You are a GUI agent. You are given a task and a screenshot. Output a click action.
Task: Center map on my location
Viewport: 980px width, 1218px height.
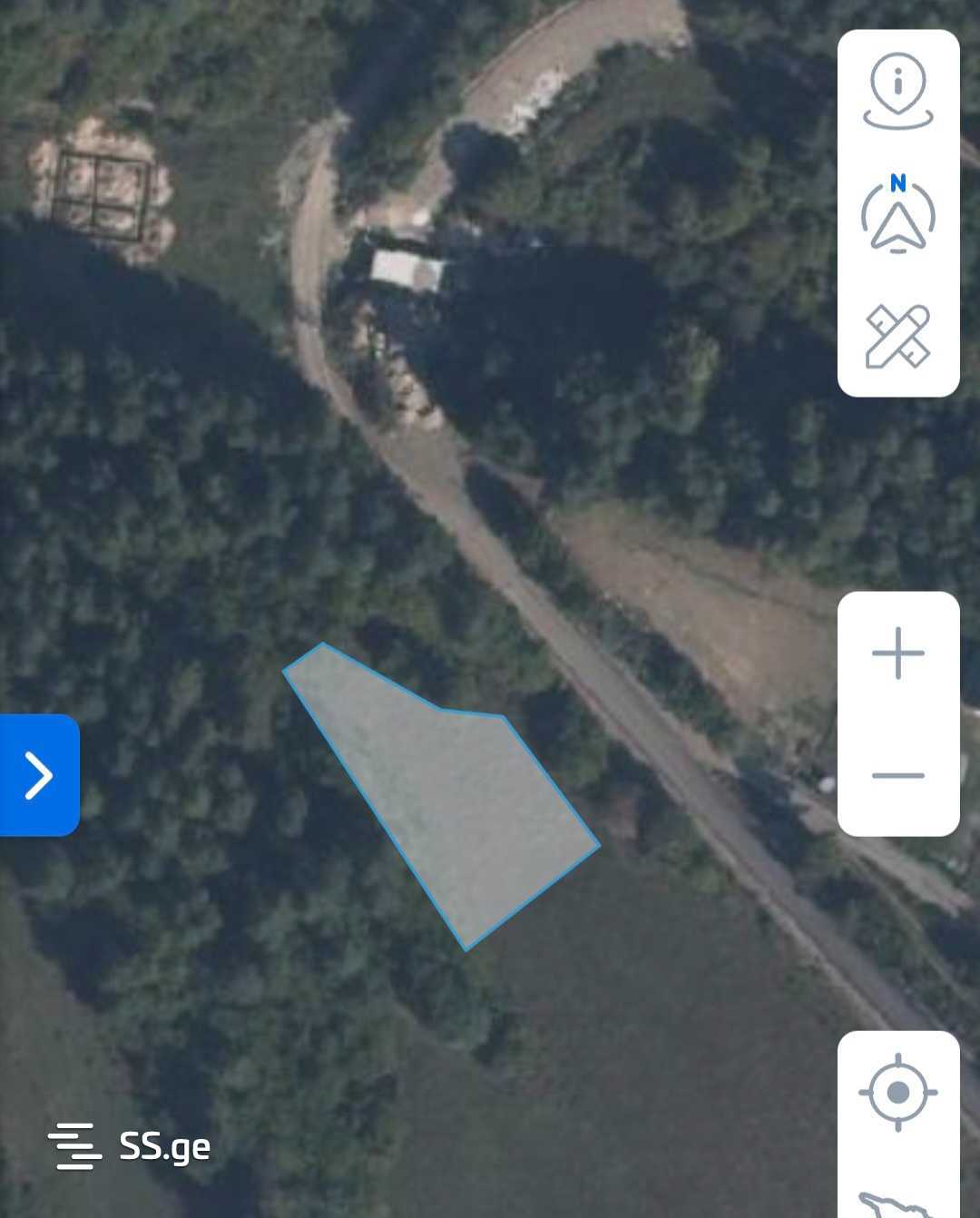tap(897, 1092)
